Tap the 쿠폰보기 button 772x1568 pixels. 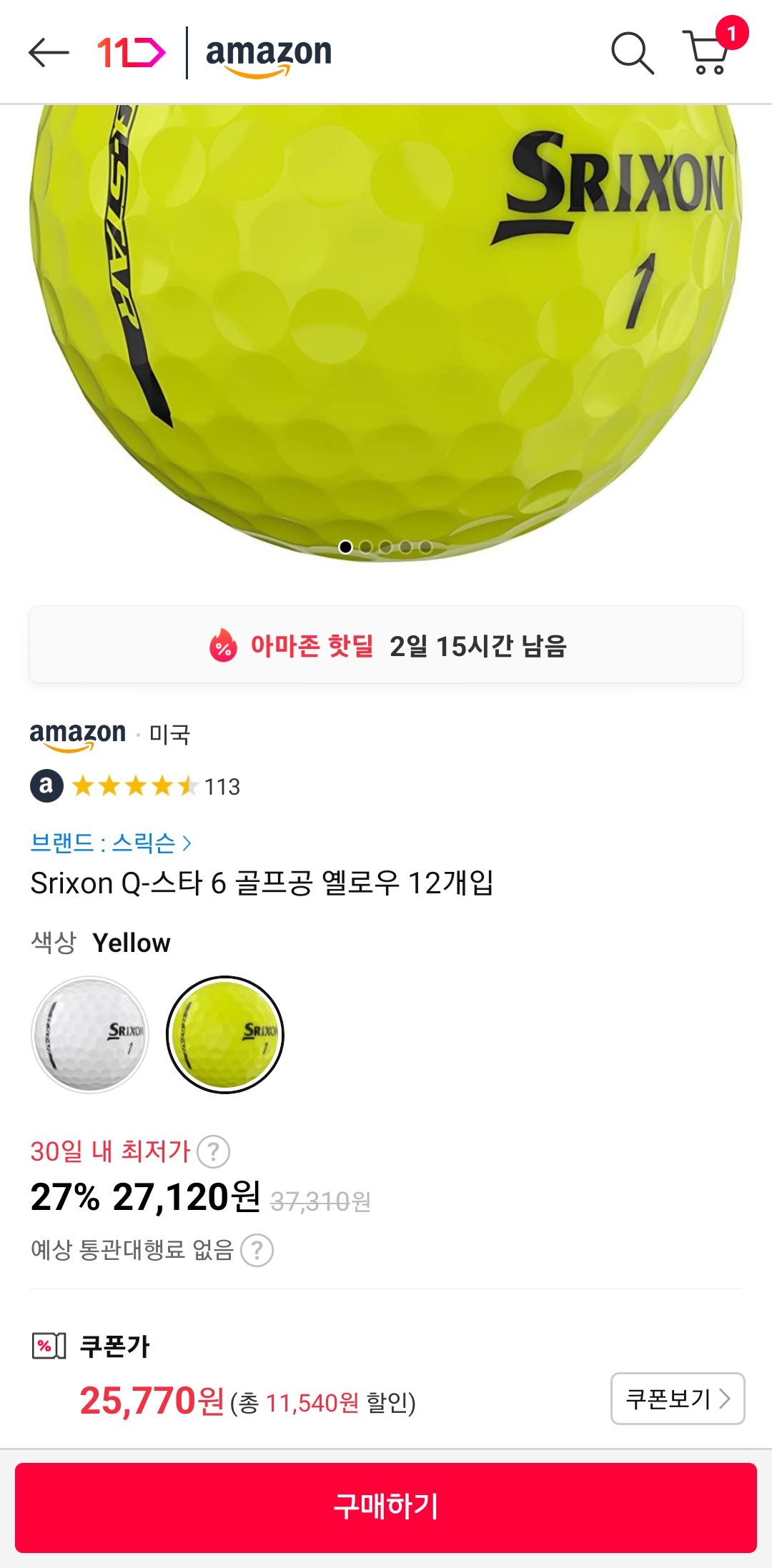677,1399
